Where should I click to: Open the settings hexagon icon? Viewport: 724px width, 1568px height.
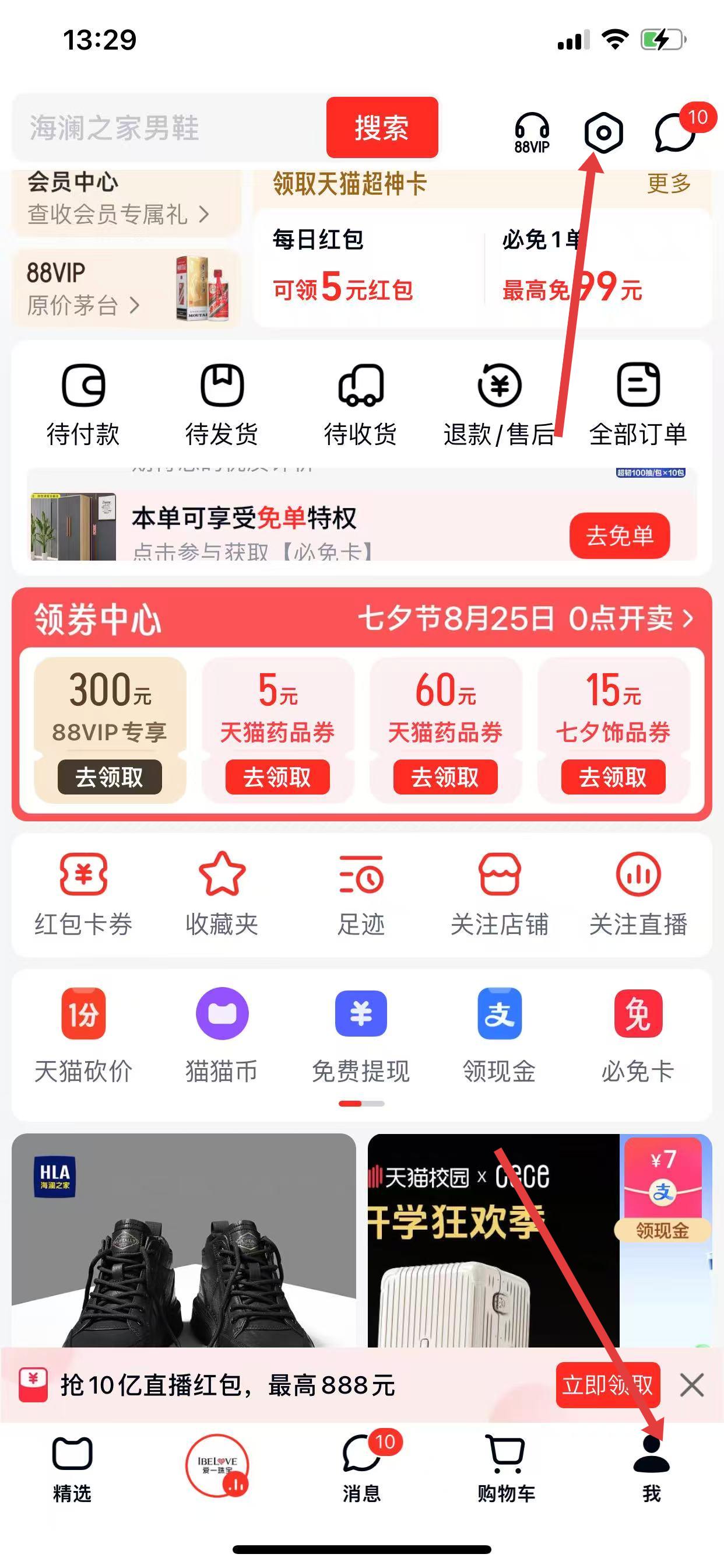pyautogui.click(x=603, y=132)
